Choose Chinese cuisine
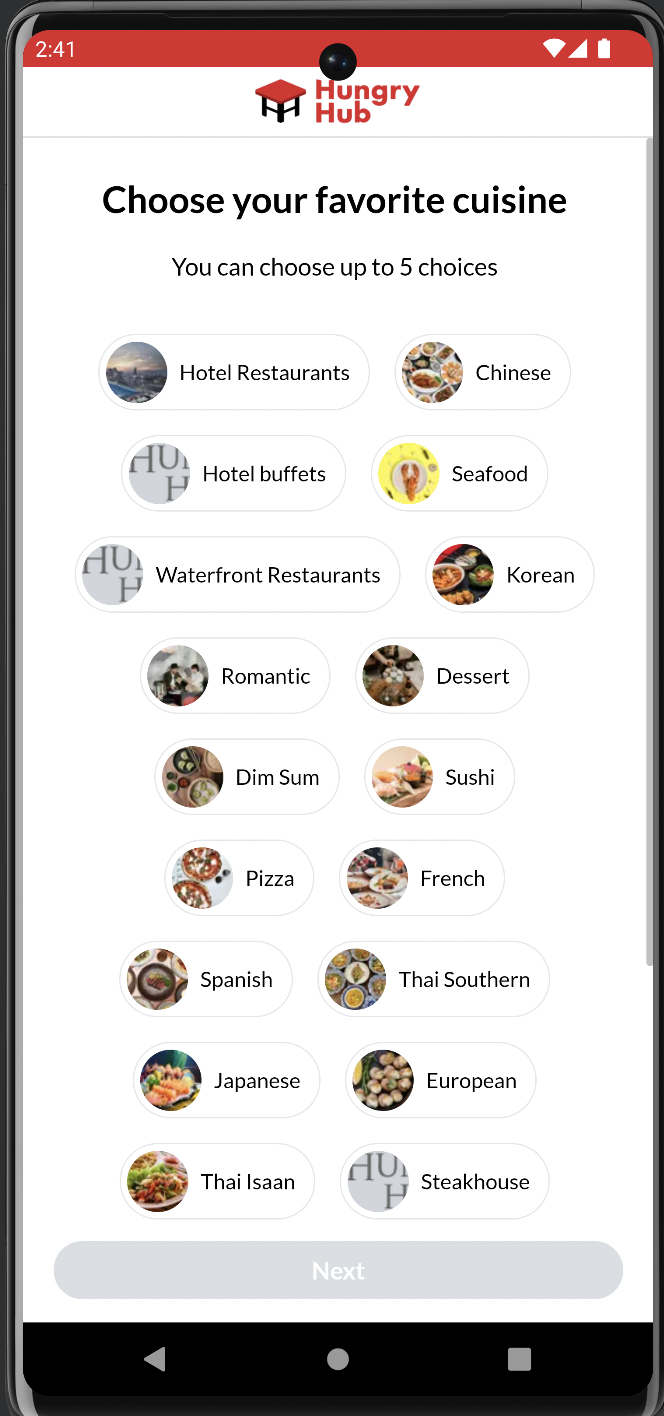Screen dimensions: 664x1416 click(482, 372)
